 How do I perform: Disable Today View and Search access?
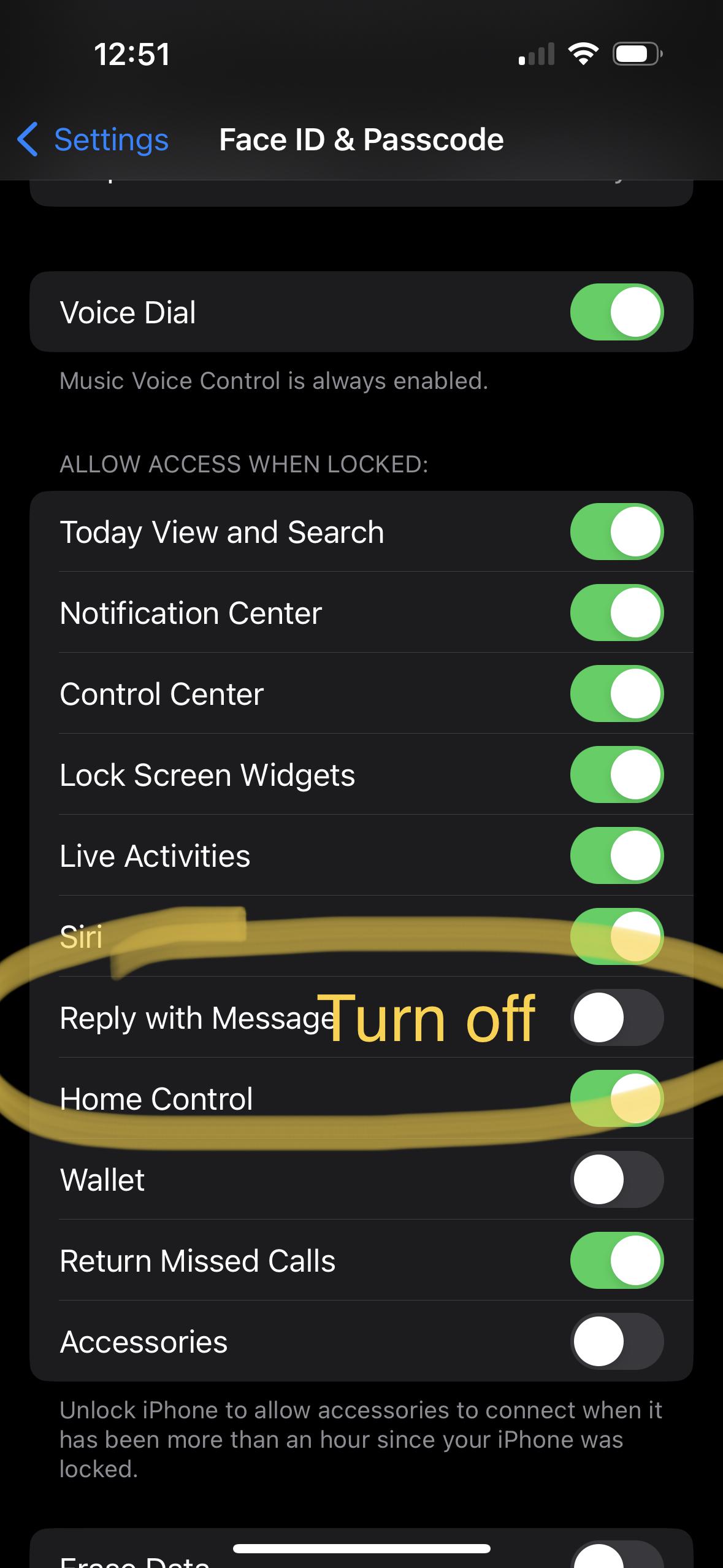point(616,531)
